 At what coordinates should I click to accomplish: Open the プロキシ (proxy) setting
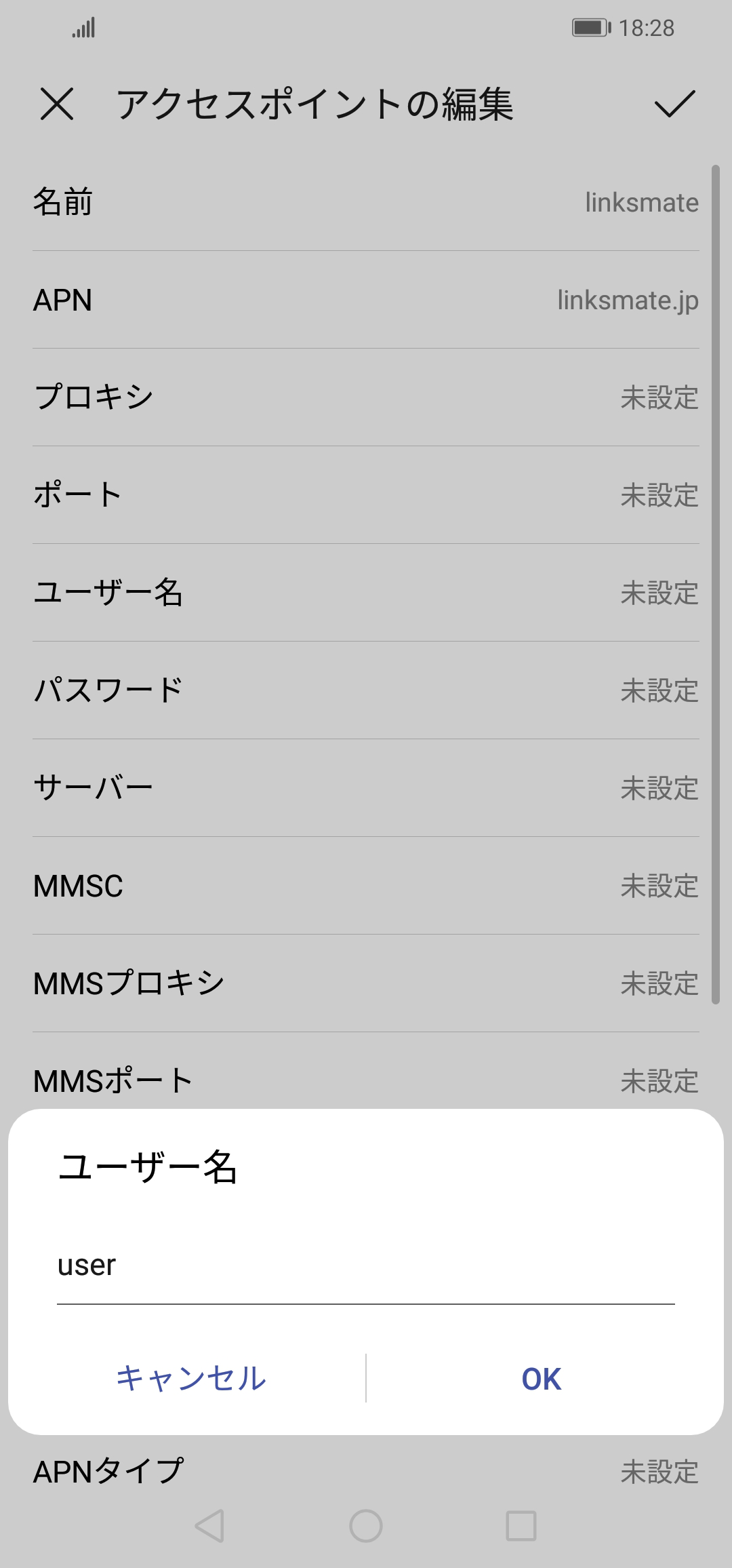coord(366,398)
